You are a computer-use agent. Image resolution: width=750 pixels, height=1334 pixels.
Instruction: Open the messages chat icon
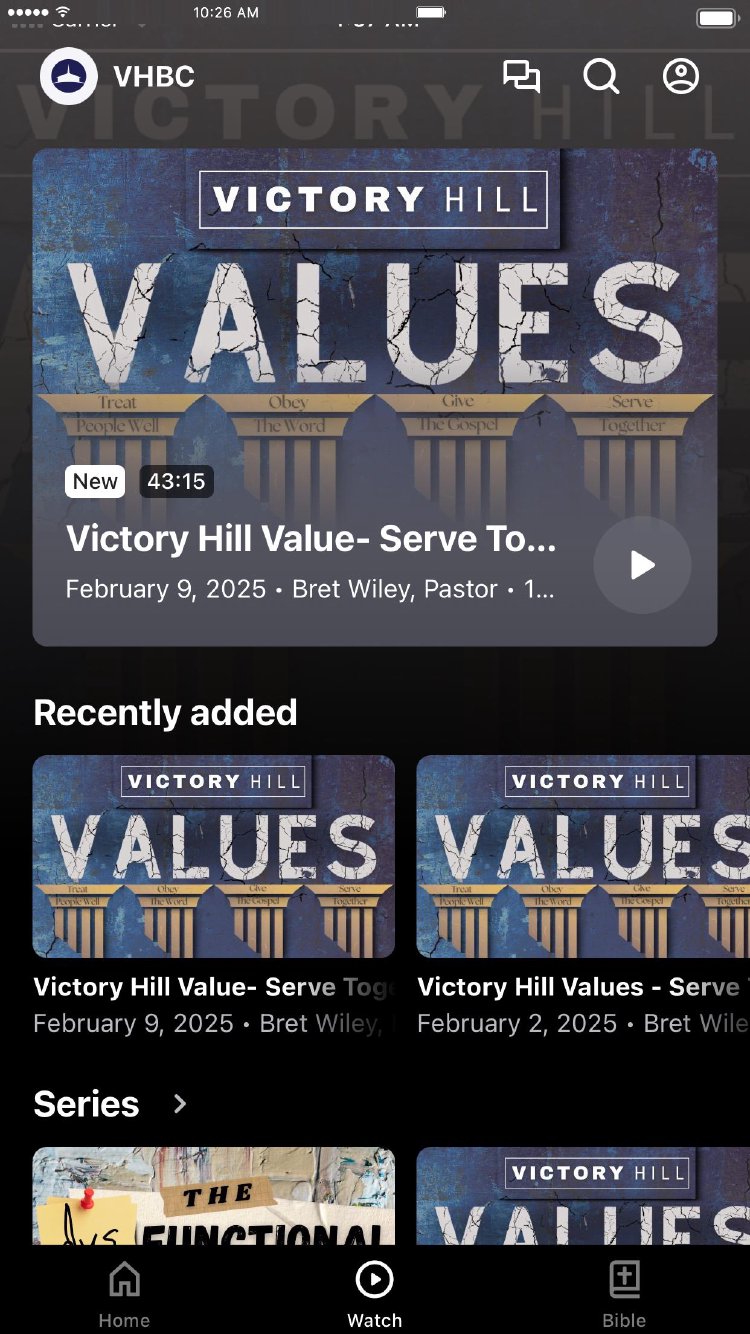click(521, 77)
